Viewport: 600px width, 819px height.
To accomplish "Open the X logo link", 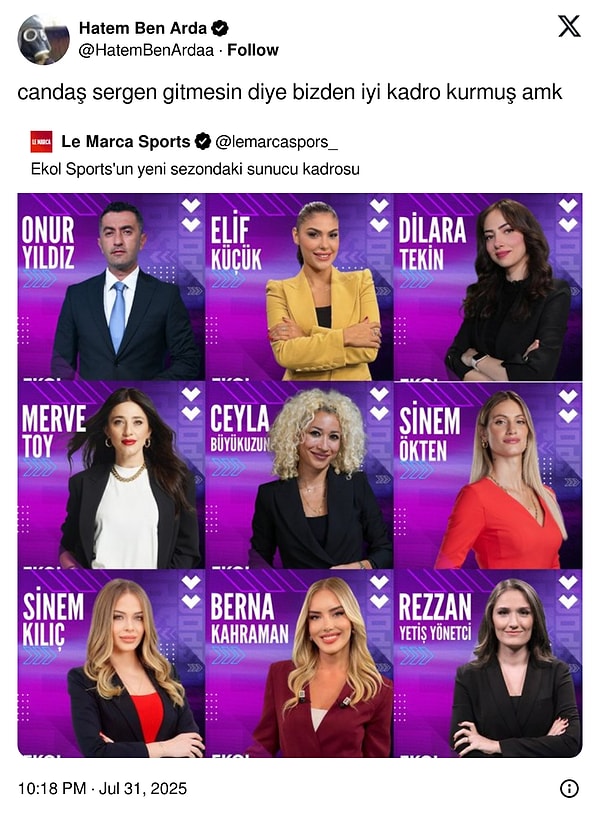I will click(568, 27).
